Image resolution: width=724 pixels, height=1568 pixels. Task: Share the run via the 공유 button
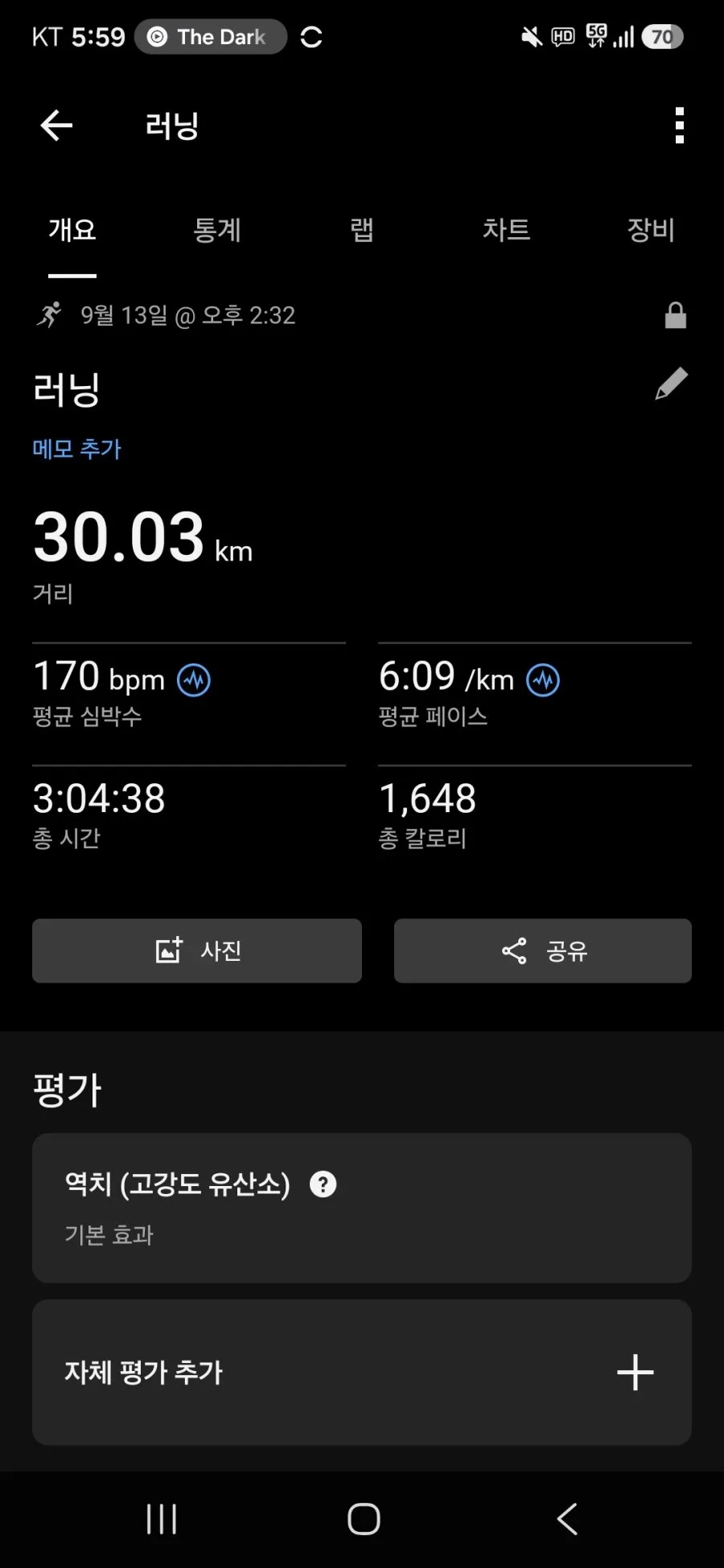[543, 950]
